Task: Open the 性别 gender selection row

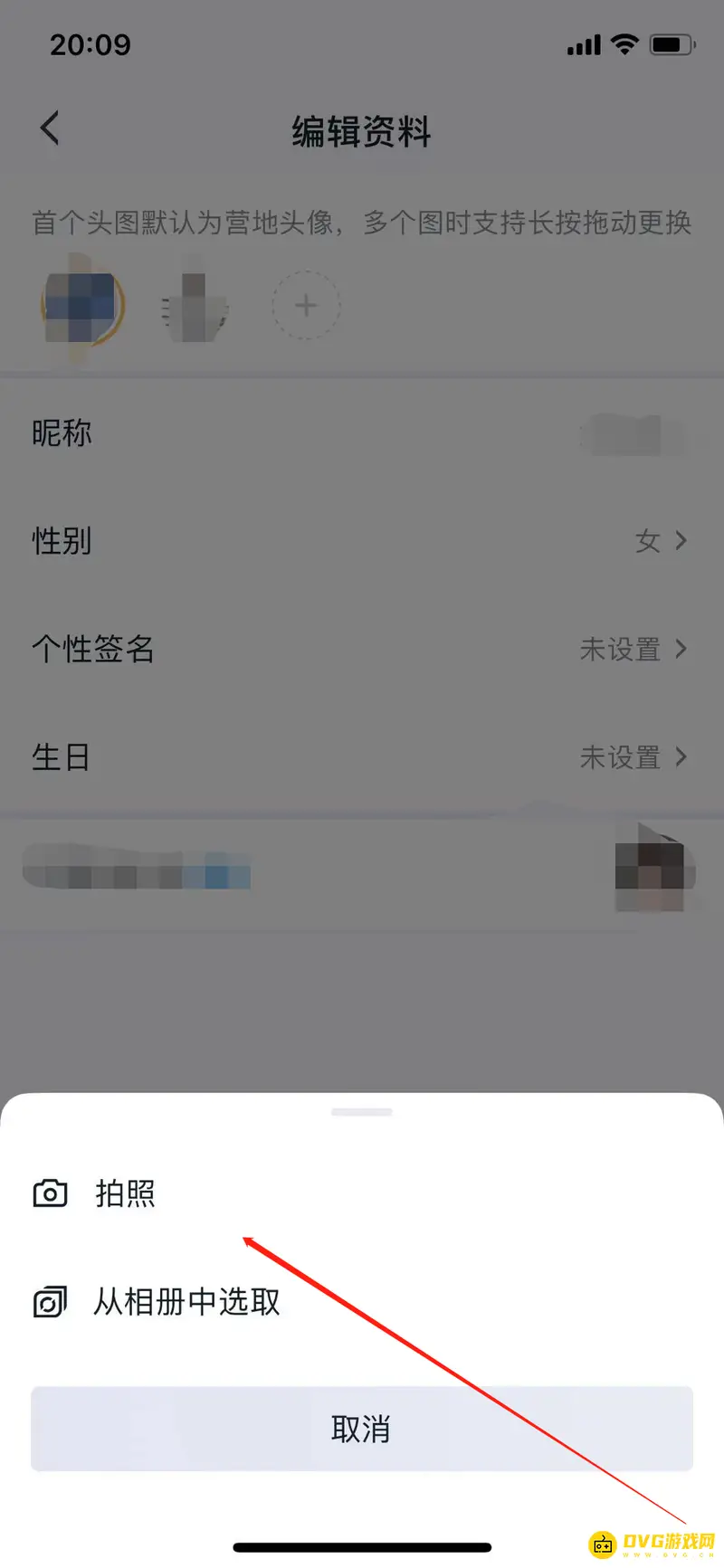Action: (x=362, y=541)
